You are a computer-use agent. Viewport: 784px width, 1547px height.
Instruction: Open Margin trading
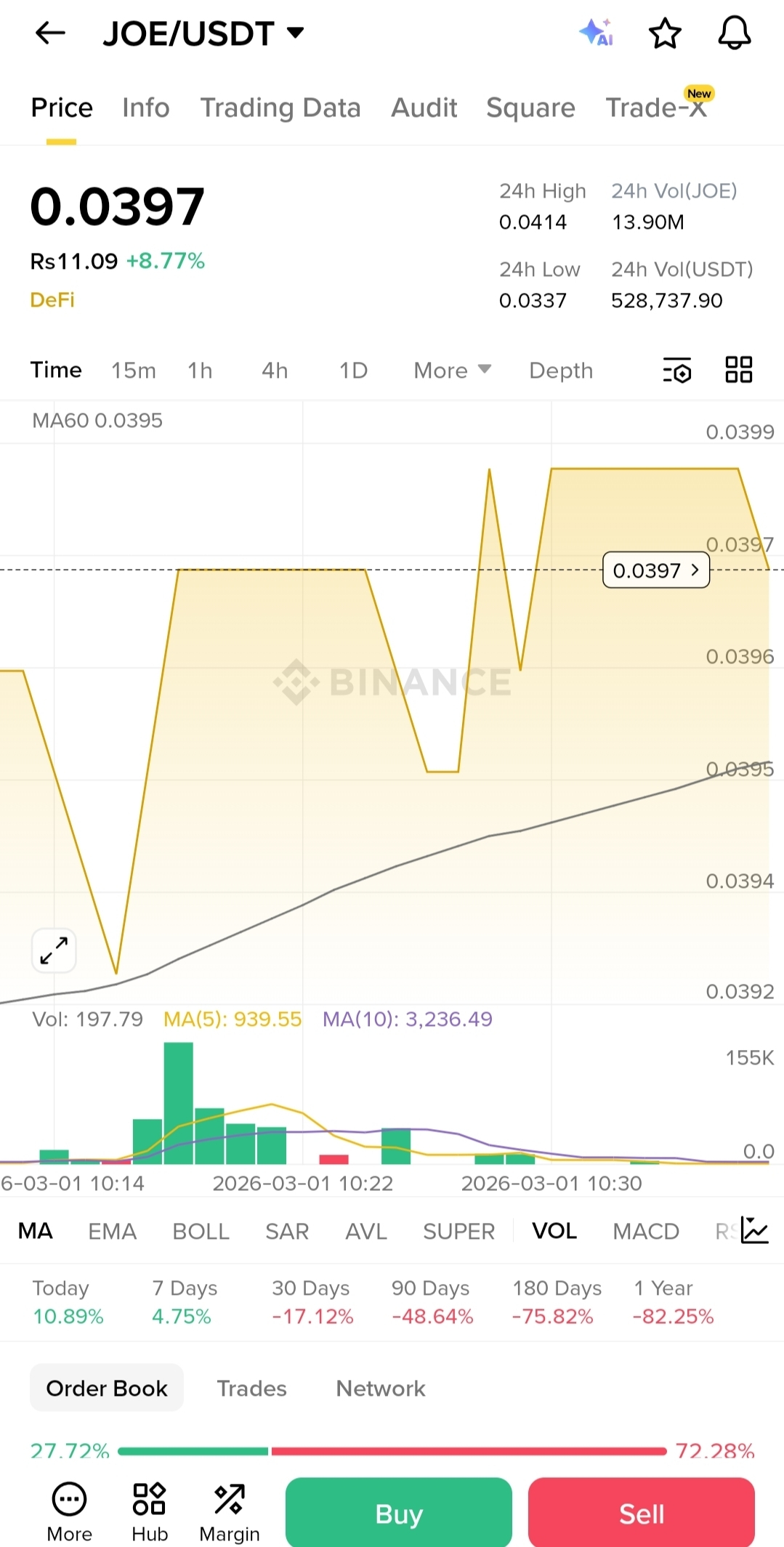coord(229,1512)
